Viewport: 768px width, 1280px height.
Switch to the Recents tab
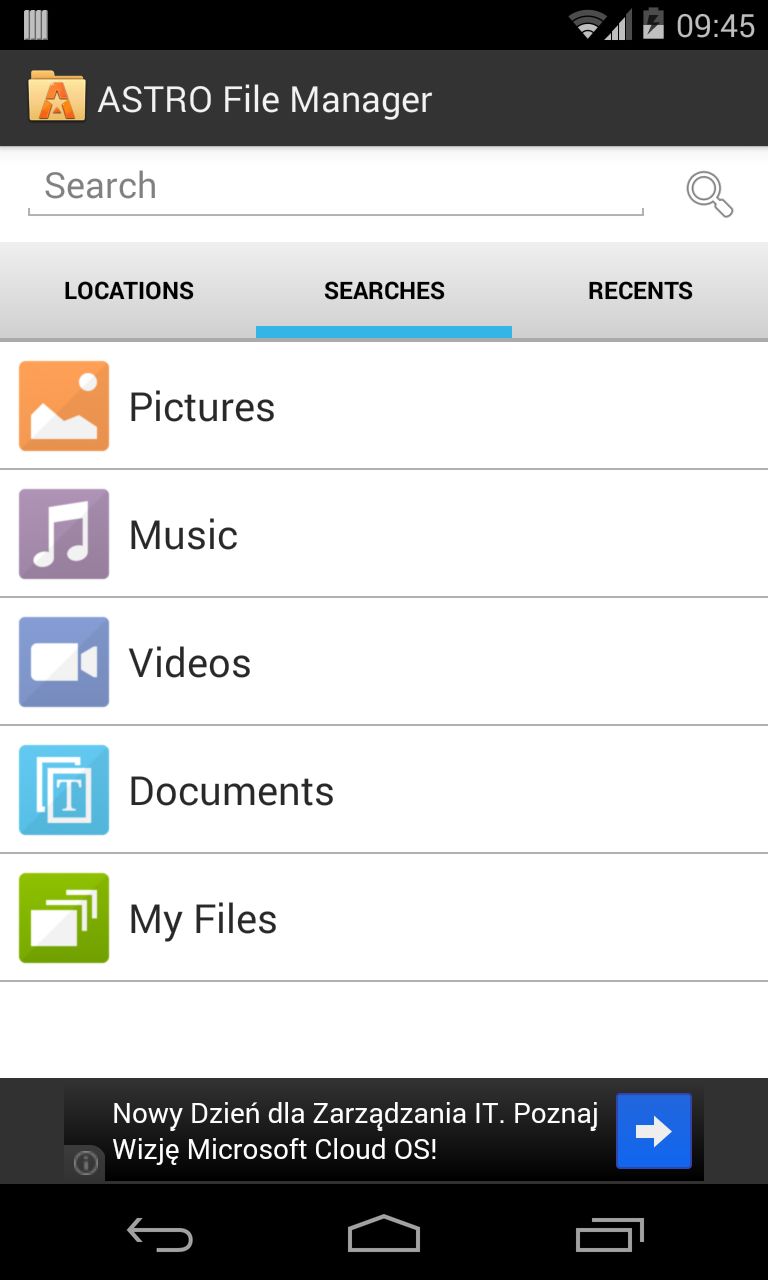(640, 291)
